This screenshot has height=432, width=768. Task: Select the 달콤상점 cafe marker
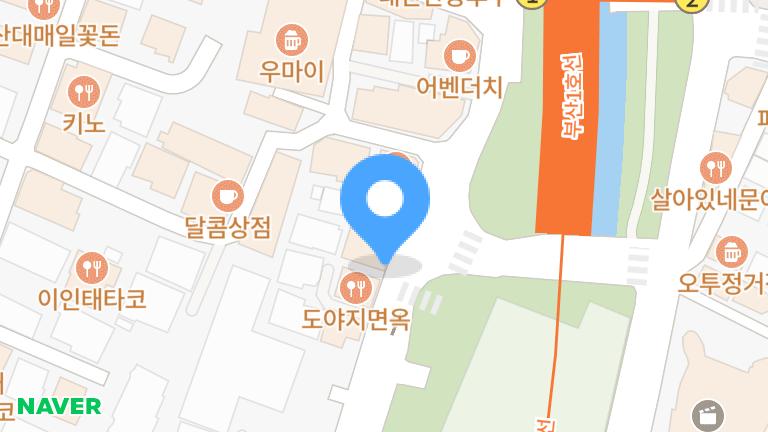click(228, 194)
